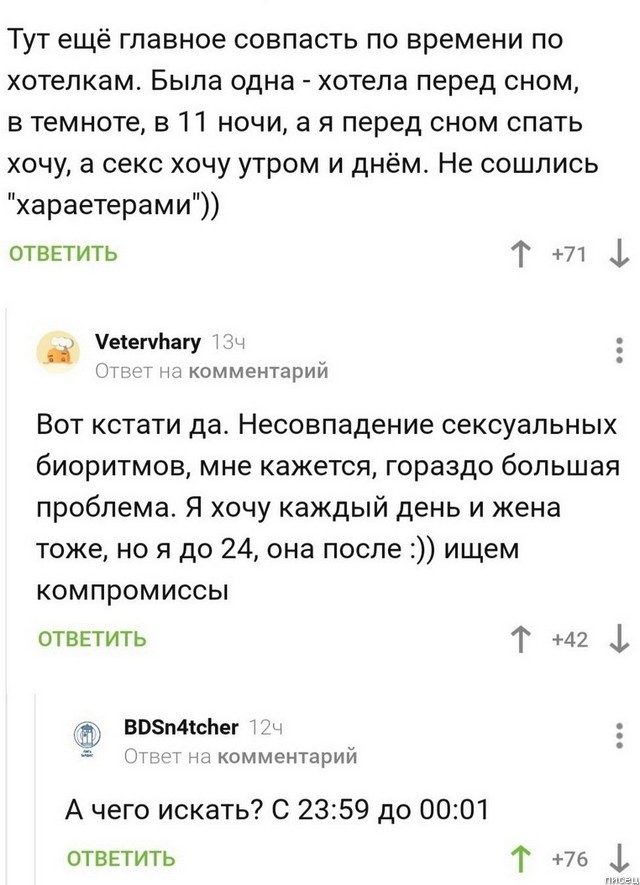Screen dimensions: 640x885
Task: Open overflow menu on Vetervhary's comment
Action: tap(619, 351)
